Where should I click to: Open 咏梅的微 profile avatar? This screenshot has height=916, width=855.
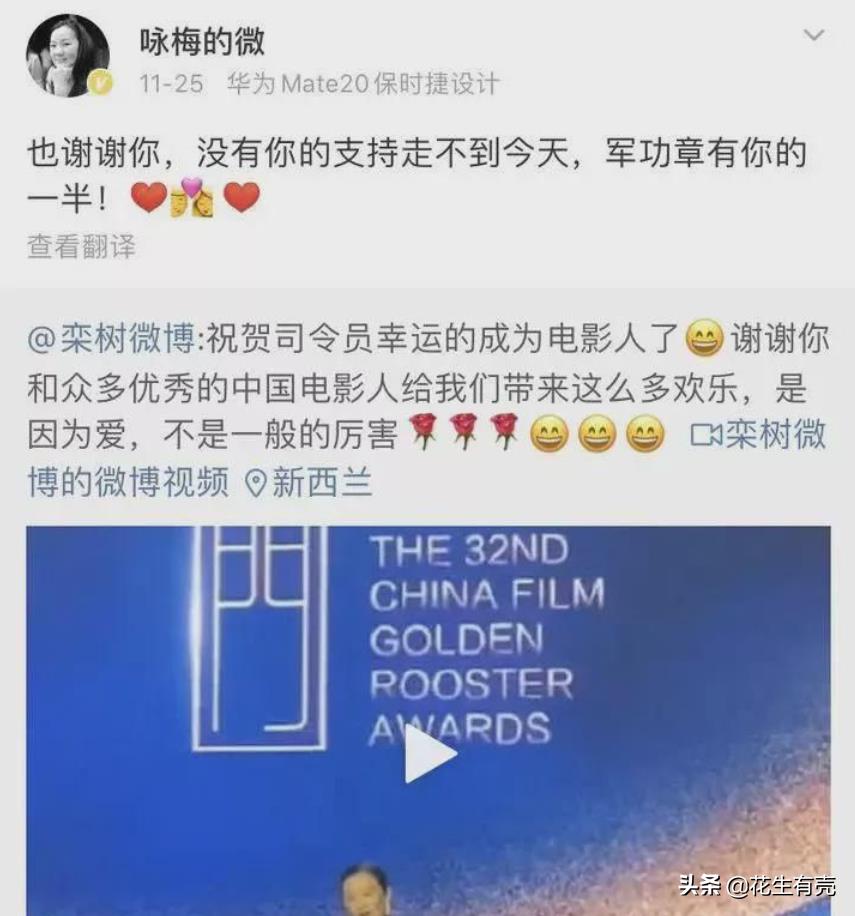coord(68,56)
